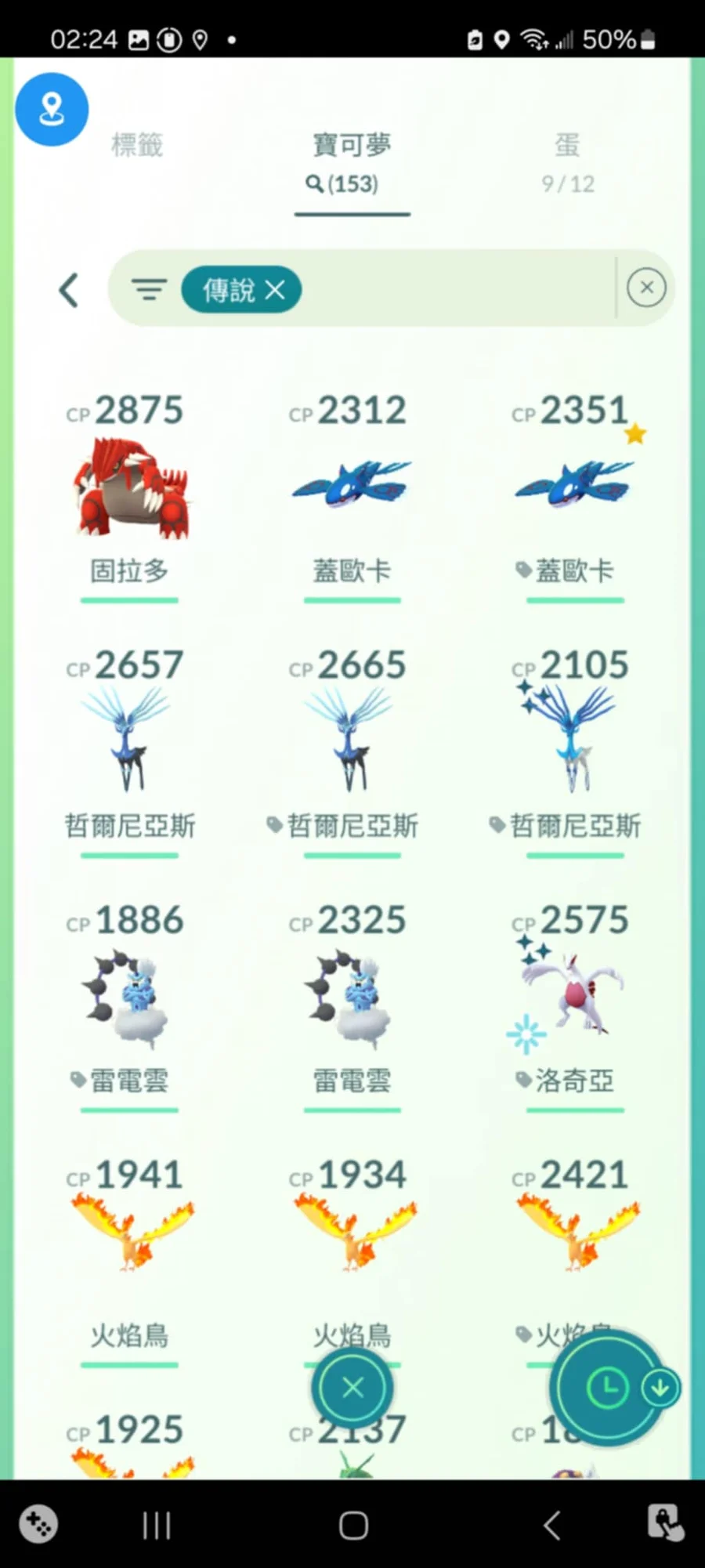Go to the system home screen

pos(353,1525)
